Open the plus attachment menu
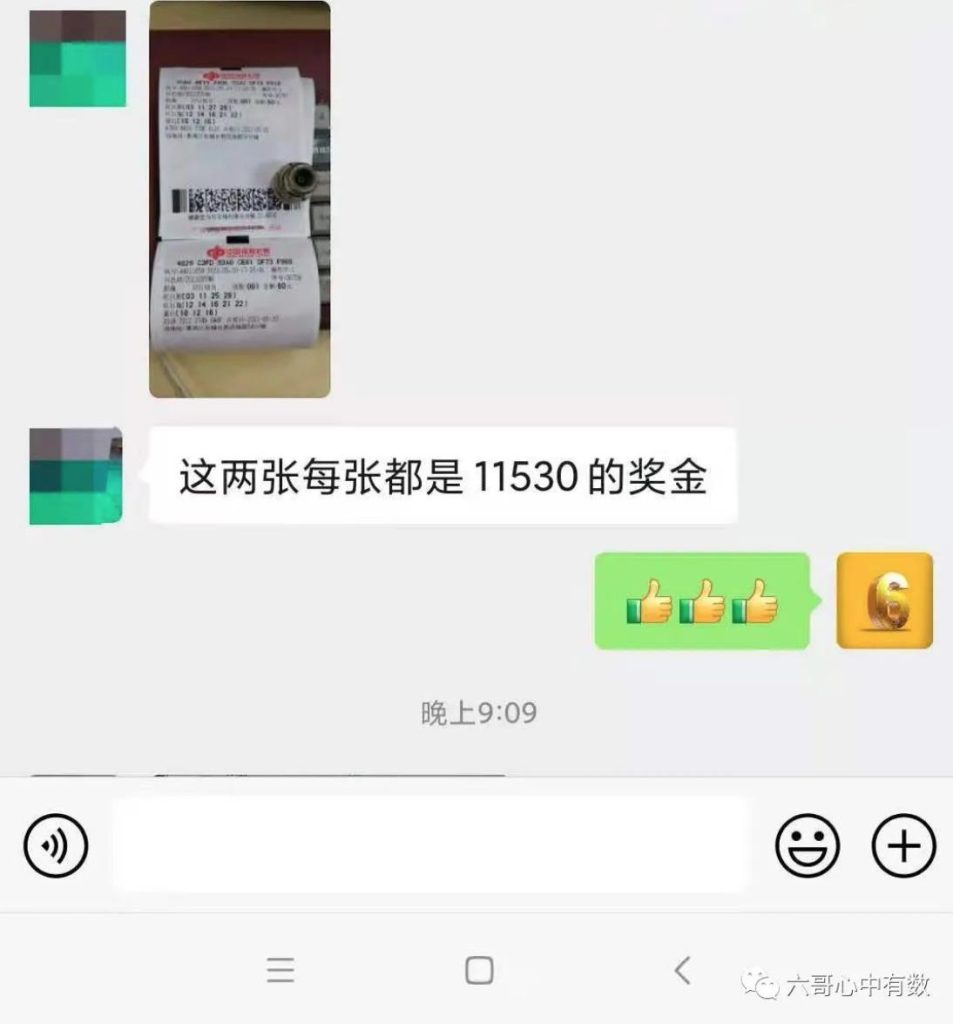 click(903, 846)
